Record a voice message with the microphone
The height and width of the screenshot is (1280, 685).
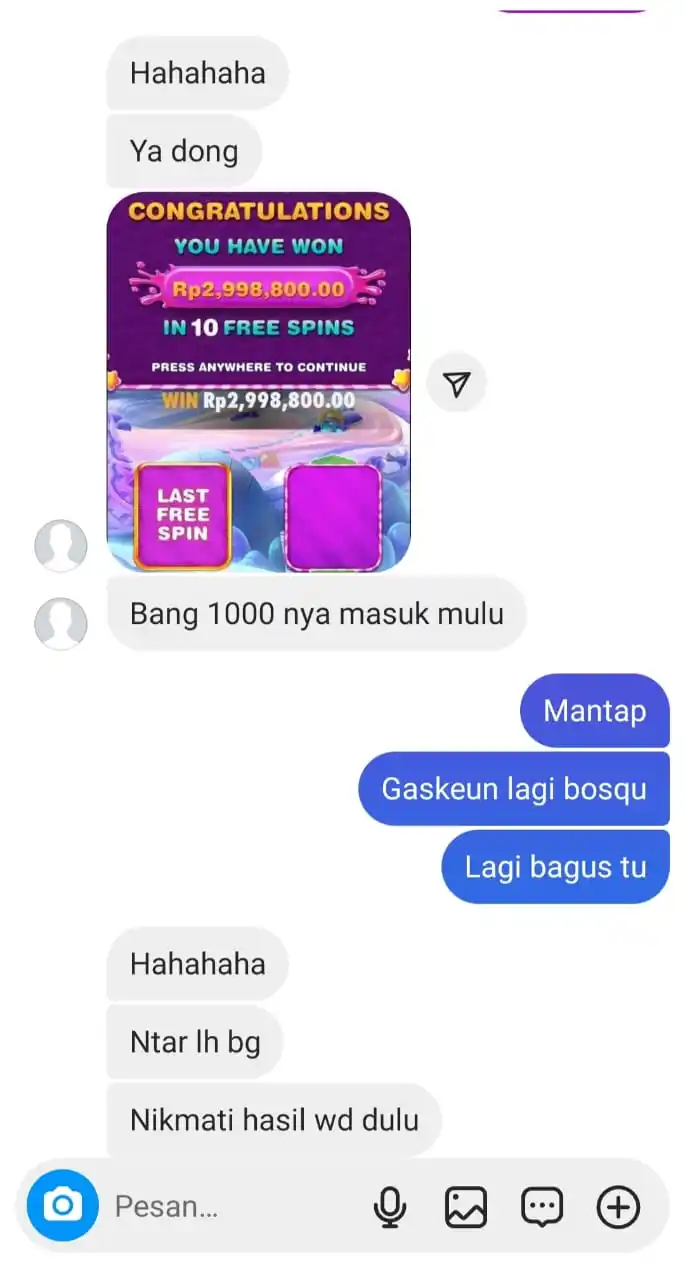[390, 1207]
